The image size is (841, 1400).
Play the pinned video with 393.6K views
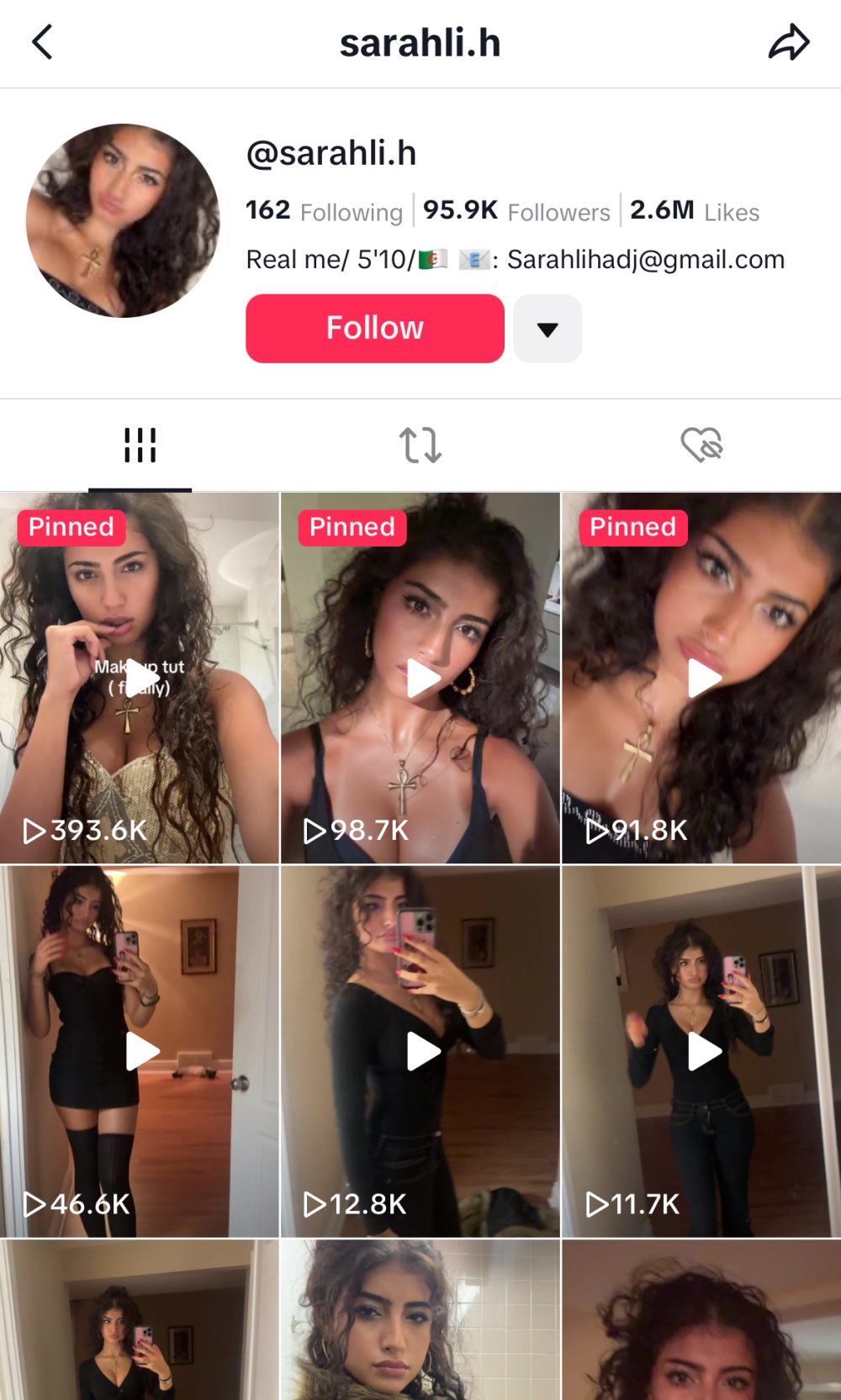(140, 678)
